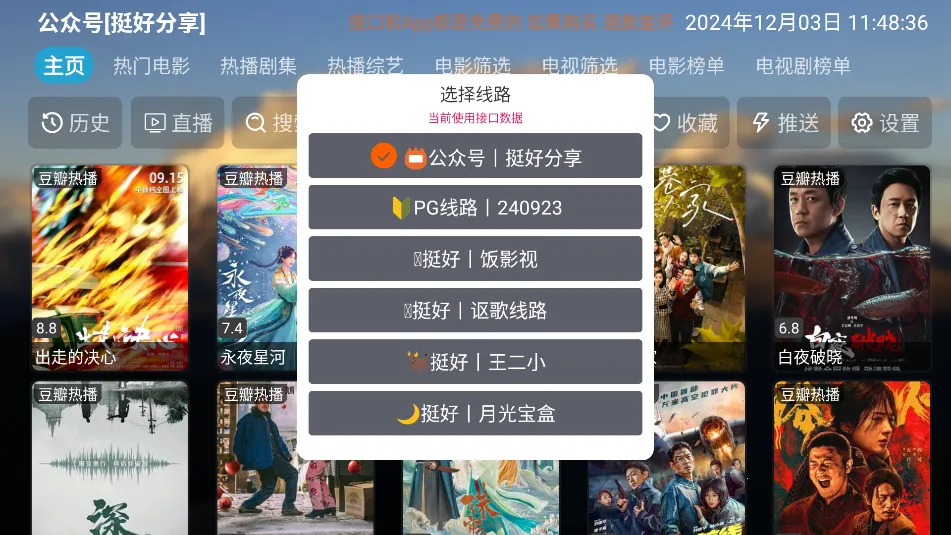This screenshot has height=535, width=951.
Task: Open the 历史 history button
Action: [75, 123]
